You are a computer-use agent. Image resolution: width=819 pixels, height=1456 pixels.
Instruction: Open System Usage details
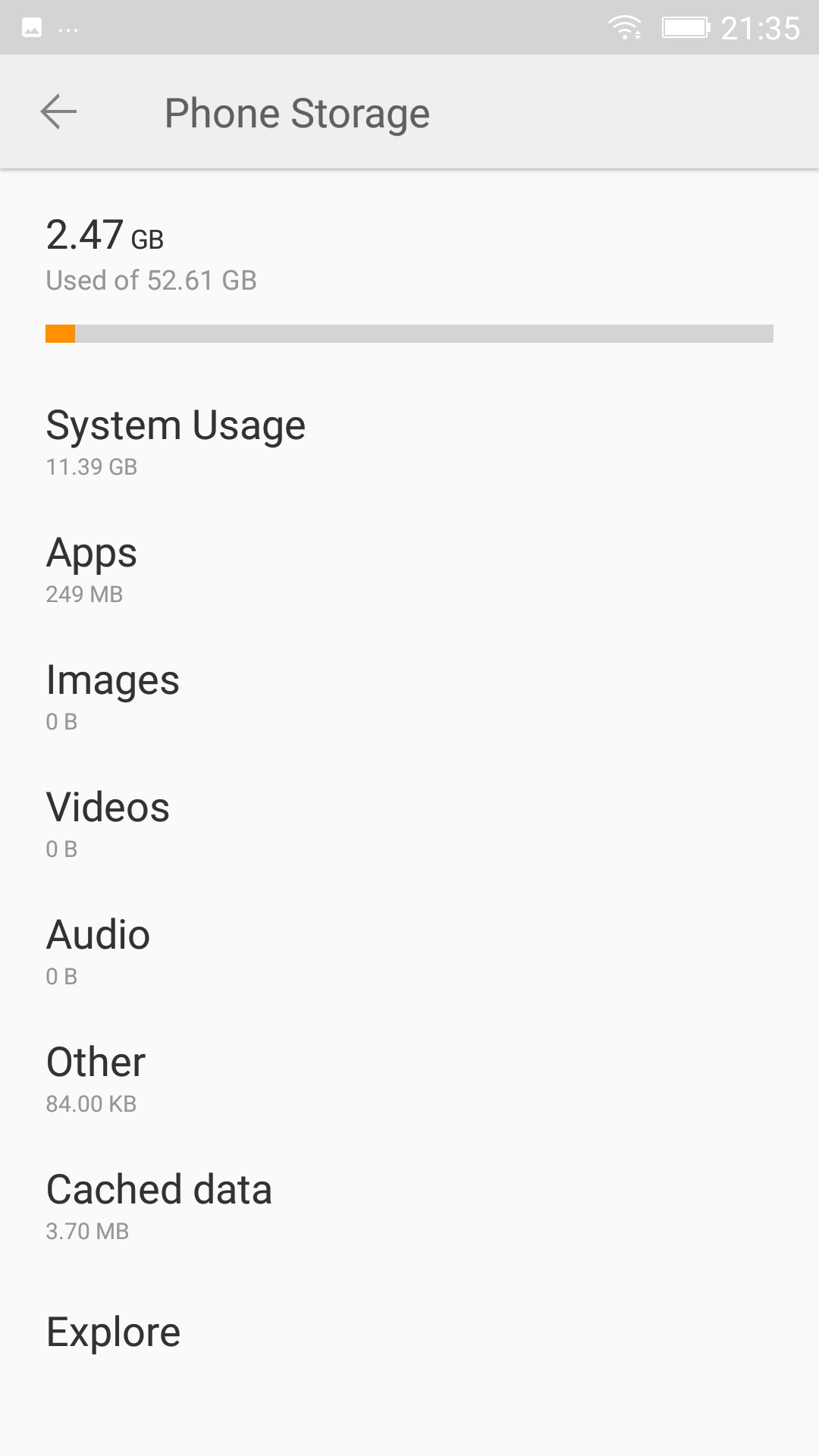[x=409, y=441]
